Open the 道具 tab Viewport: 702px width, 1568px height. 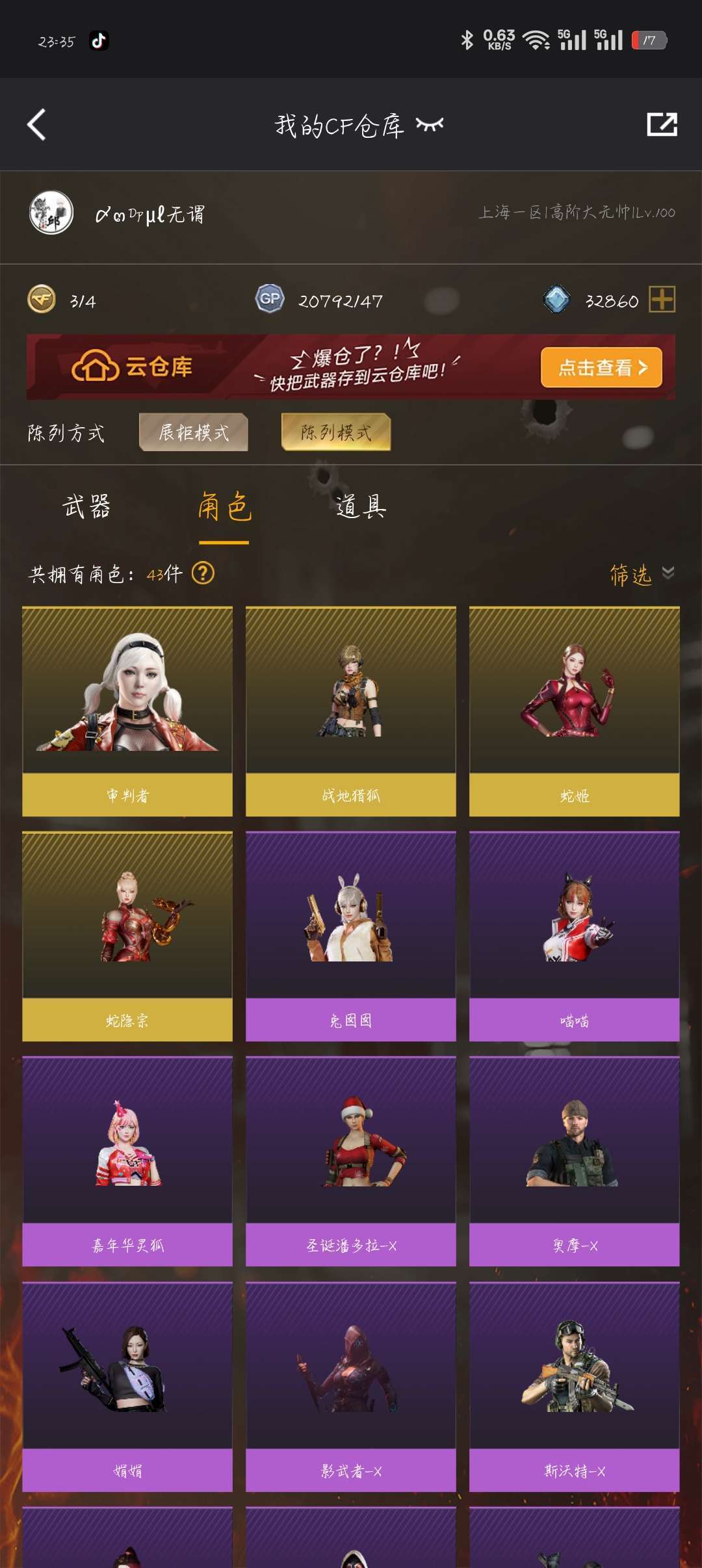point(361,506)
